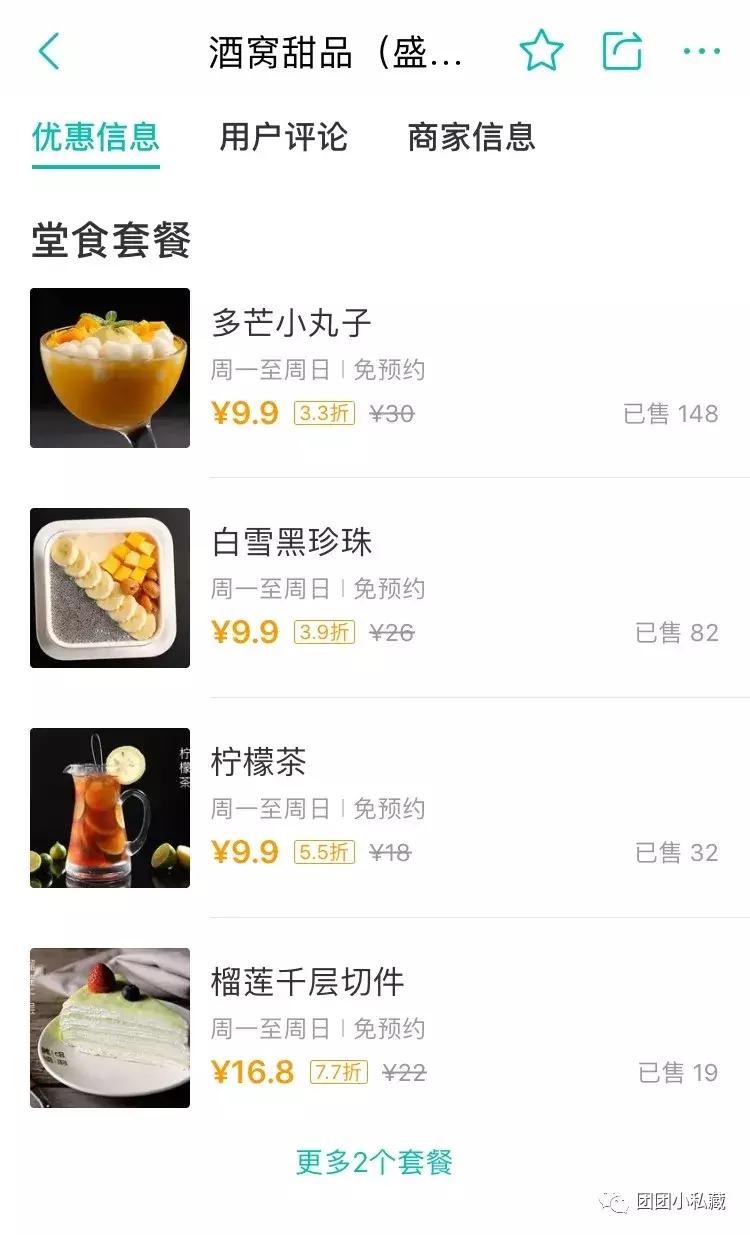The width and height of the screenshot is (750, 1235).
Task: Favorite the shop with the star icon
Action: tap(540, 49)
